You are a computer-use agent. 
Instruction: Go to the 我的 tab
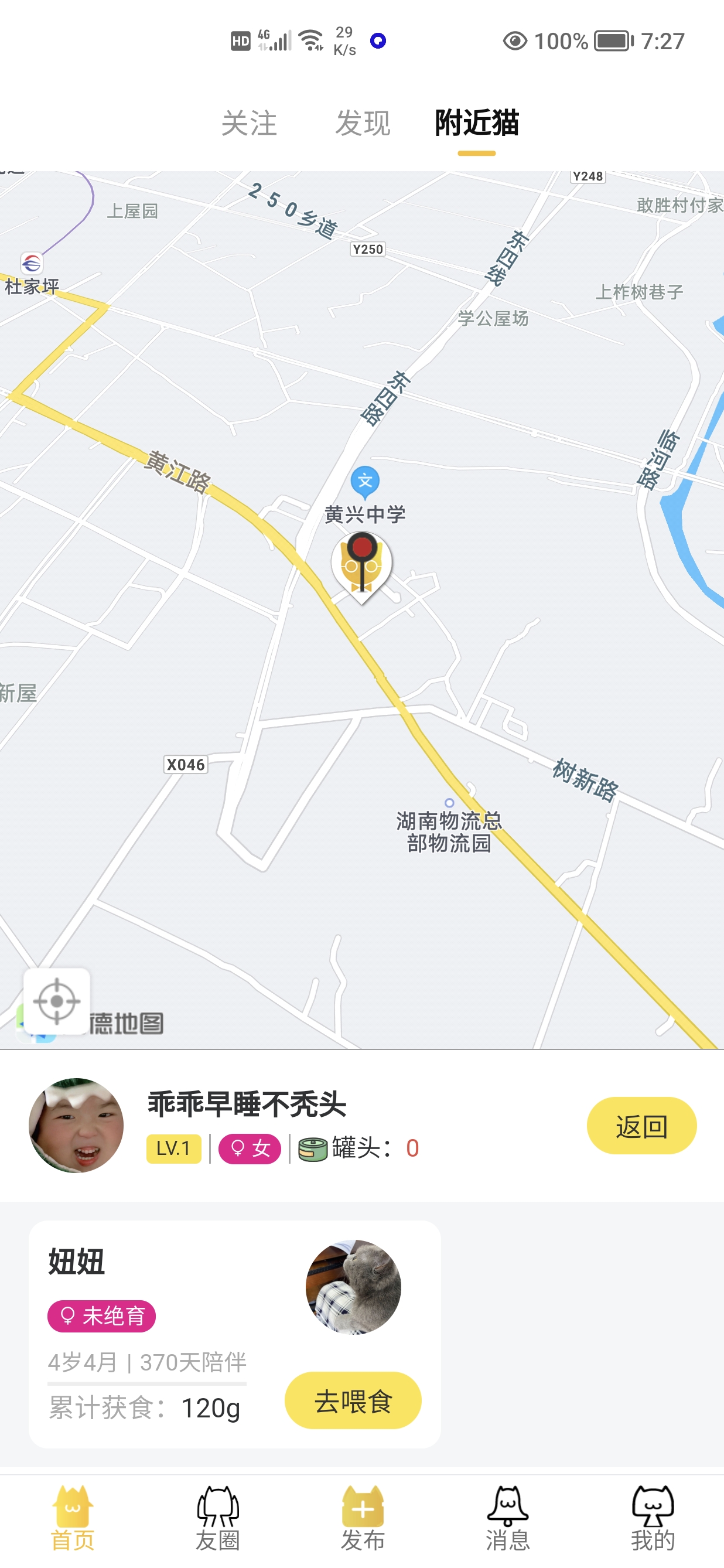pos(652,1518)
